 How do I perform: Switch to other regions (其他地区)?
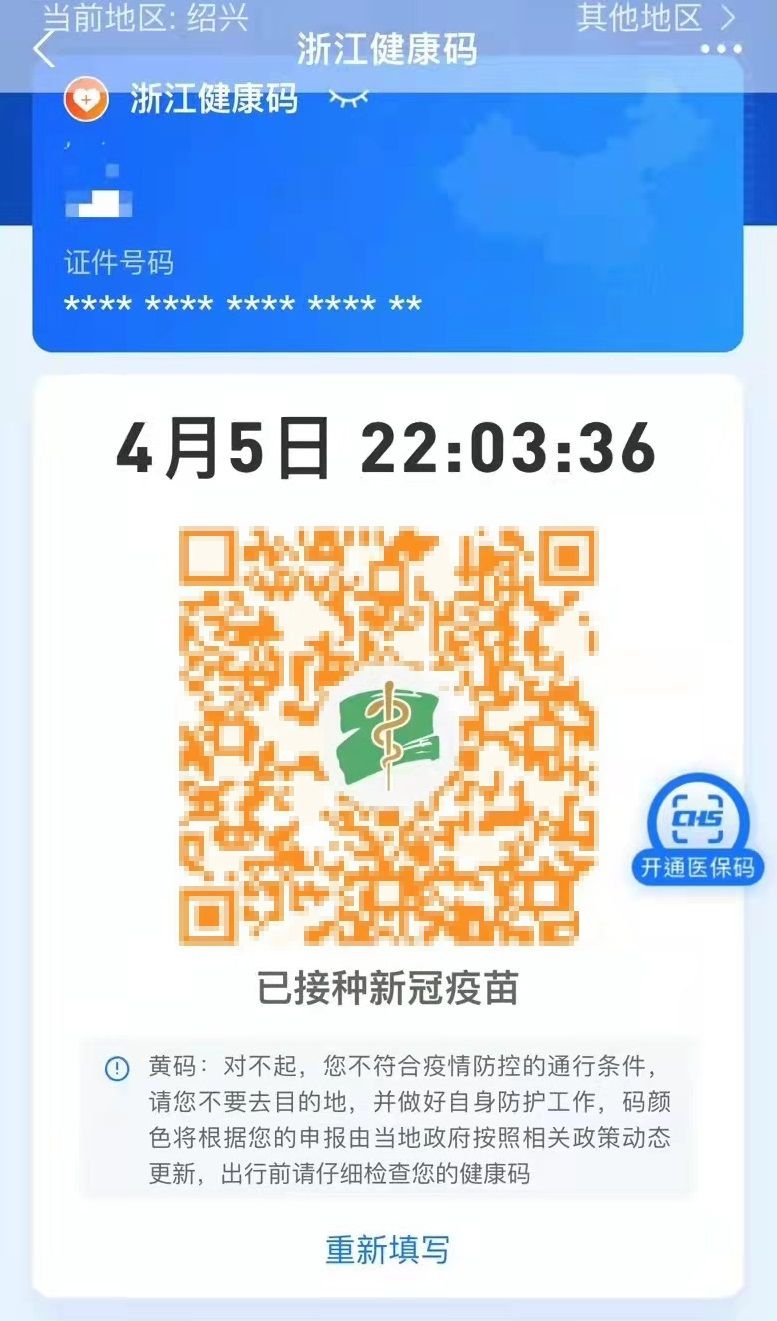coord(655,17)
